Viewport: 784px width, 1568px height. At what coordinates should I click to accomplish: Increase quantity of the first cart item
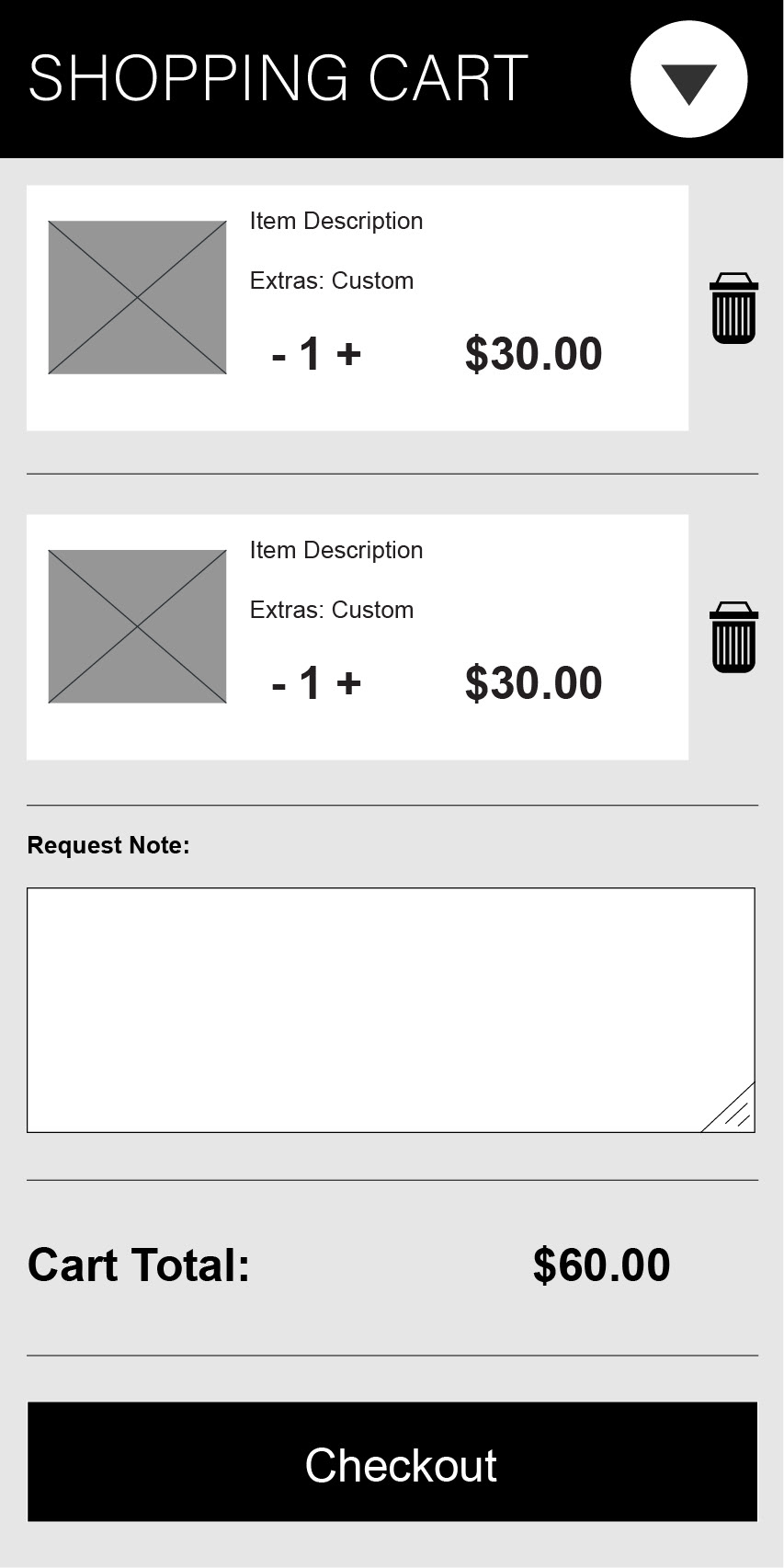point(348,354)
